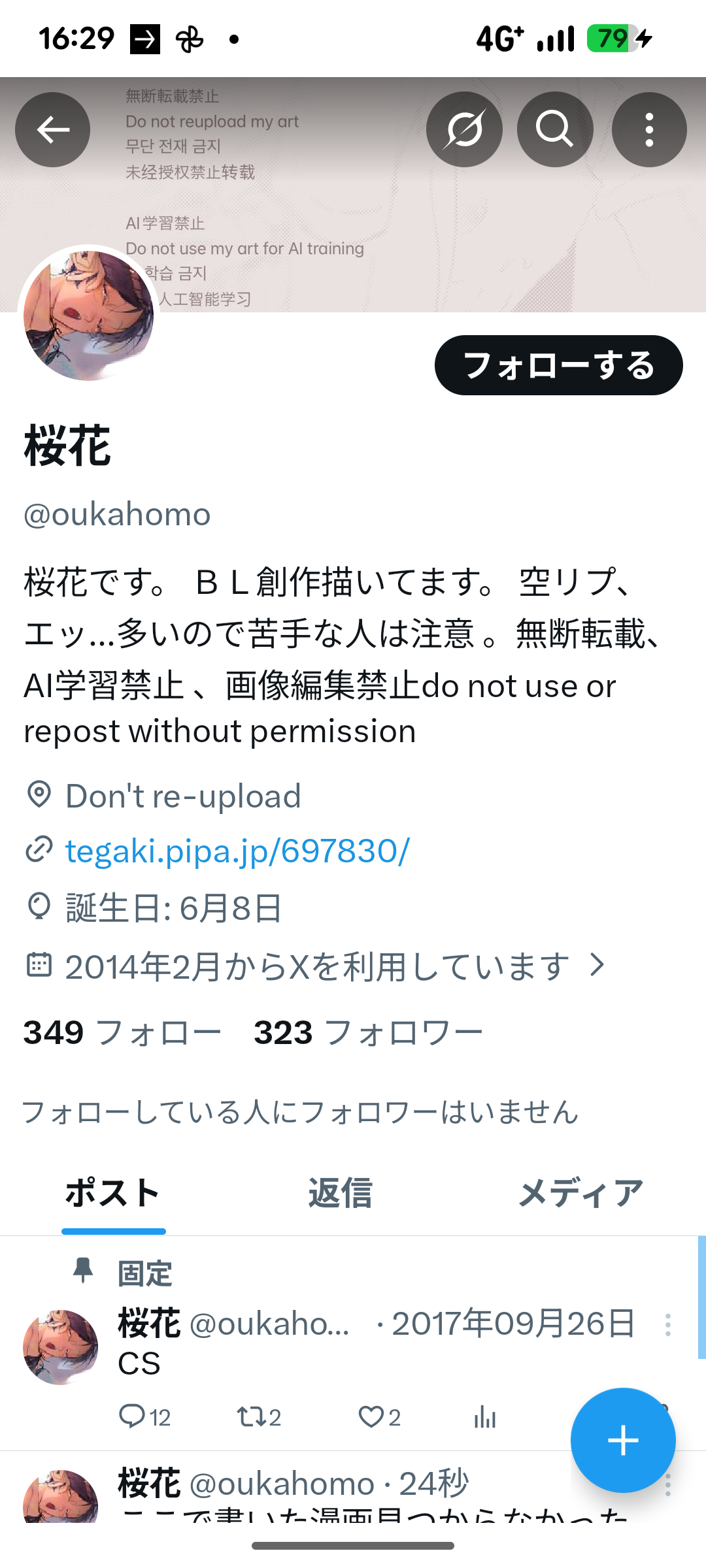Image resolution: width=706 pixels, height=1568 pixels.
Task: Search this profile's posts
Action: tap(555, 129)
